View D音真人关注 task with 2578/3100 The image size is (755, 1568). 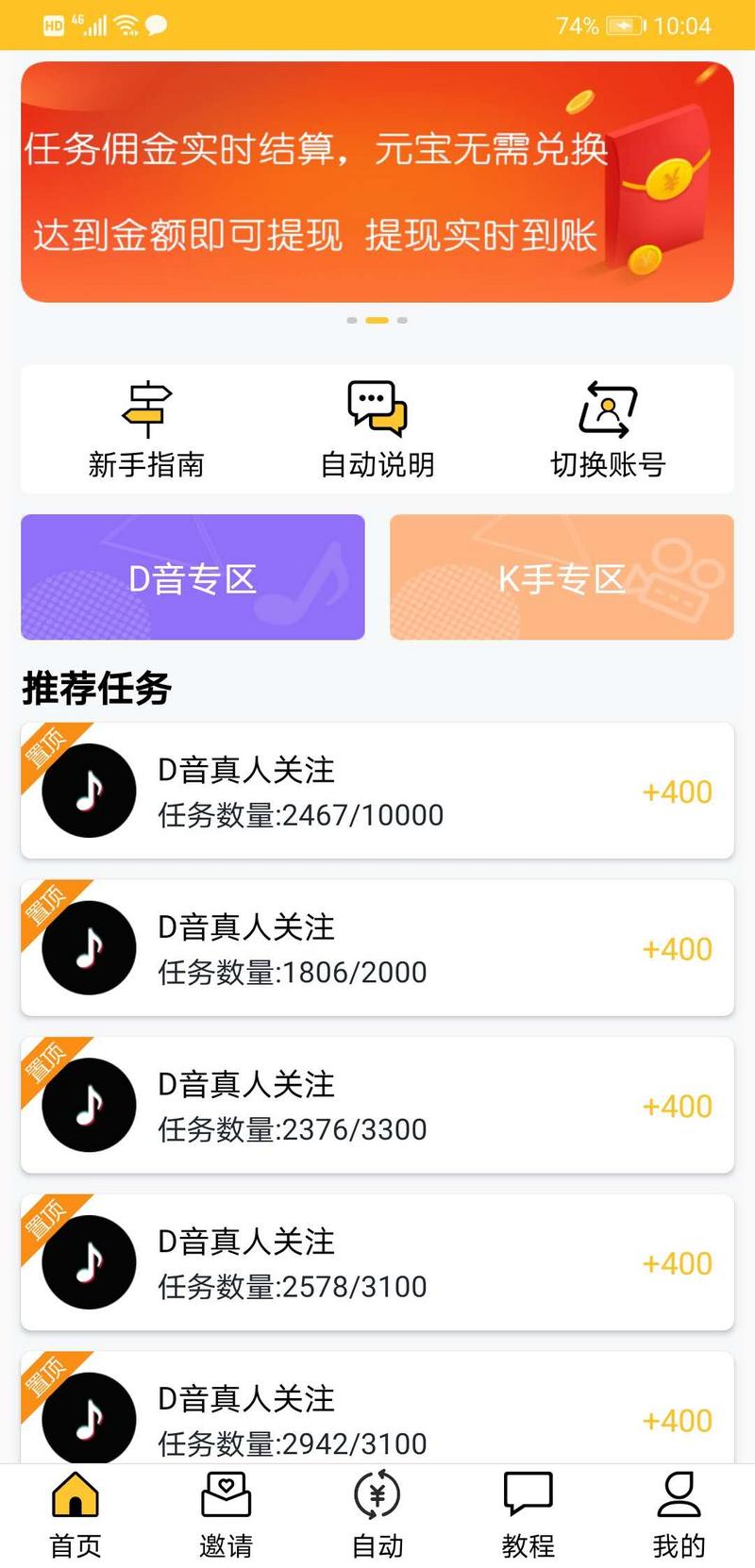(377, 1262)
